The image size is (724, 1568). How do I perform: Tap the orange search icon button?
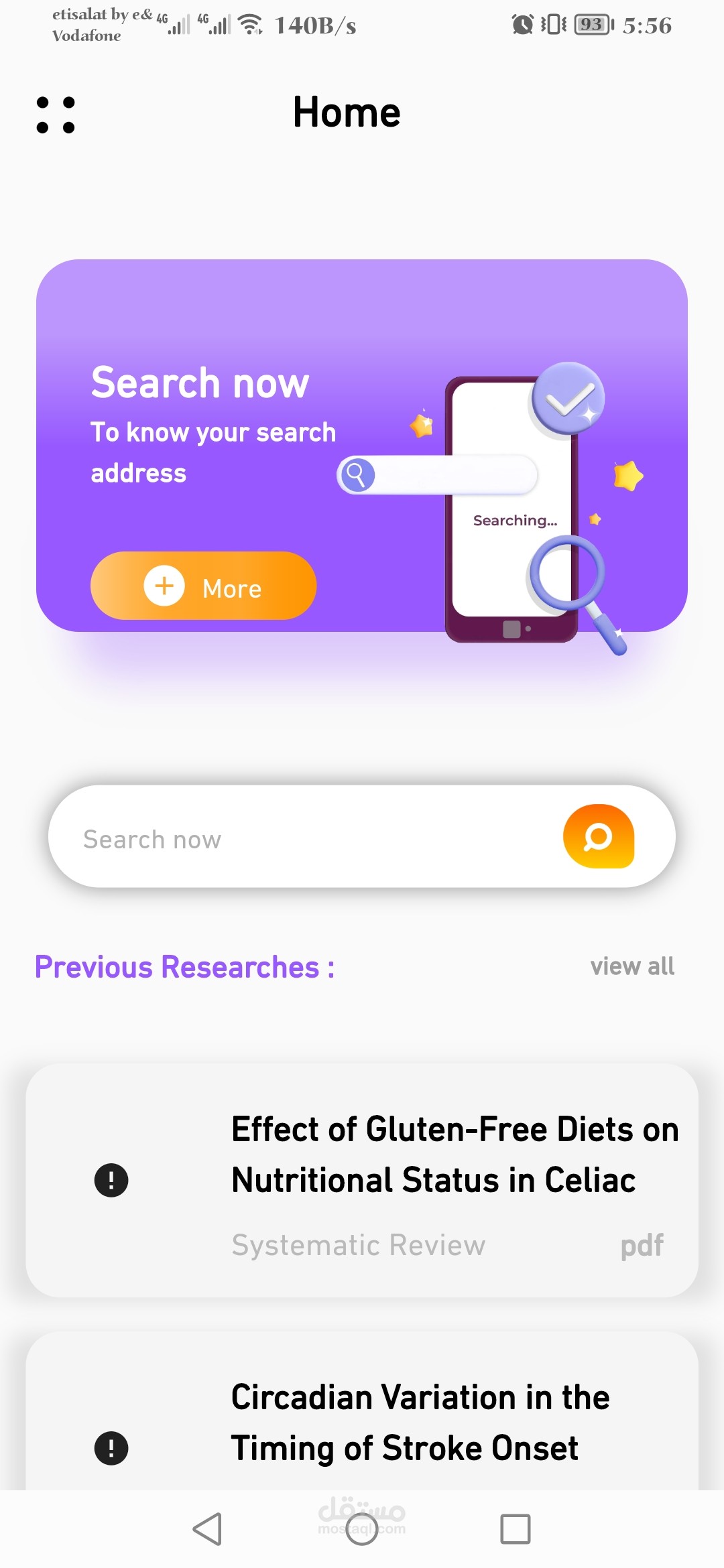coord(599,836)
